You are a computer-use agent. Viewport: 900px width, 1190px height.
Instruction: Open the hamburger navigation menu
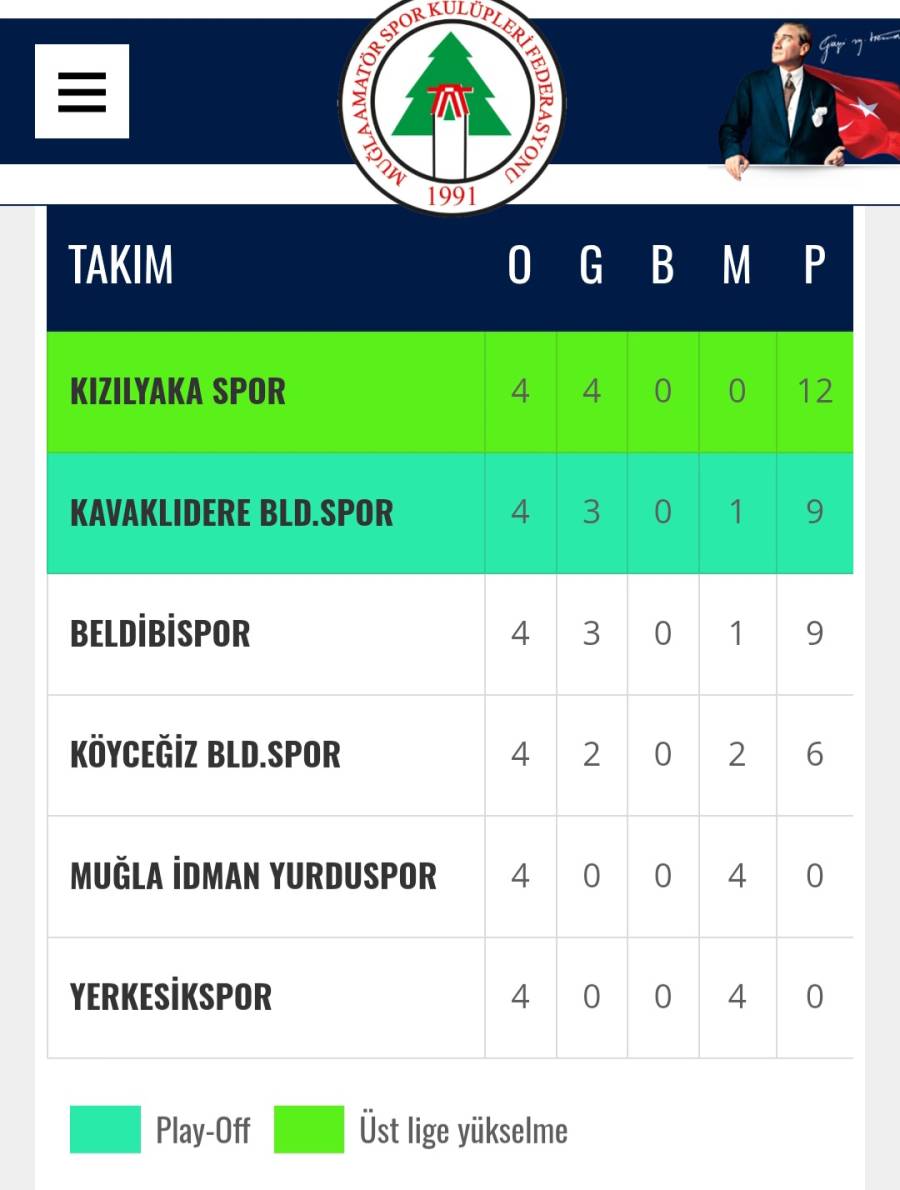tap(82, 92)
